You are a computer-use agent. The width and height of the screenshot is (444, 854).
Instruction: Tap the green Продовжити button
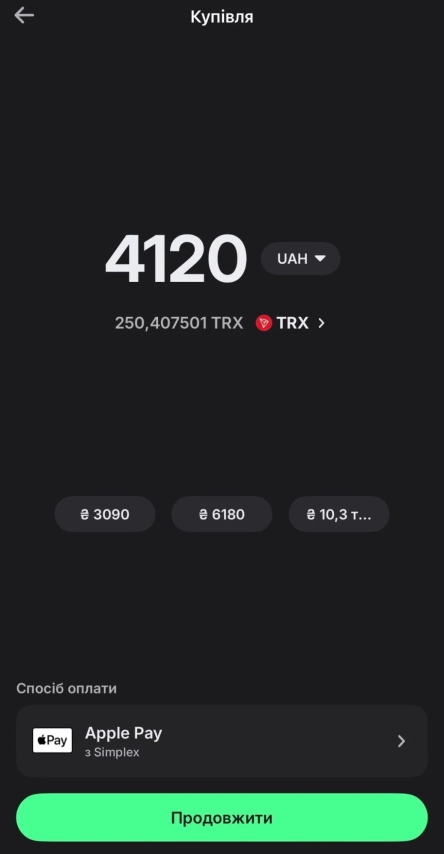point(222,818)
